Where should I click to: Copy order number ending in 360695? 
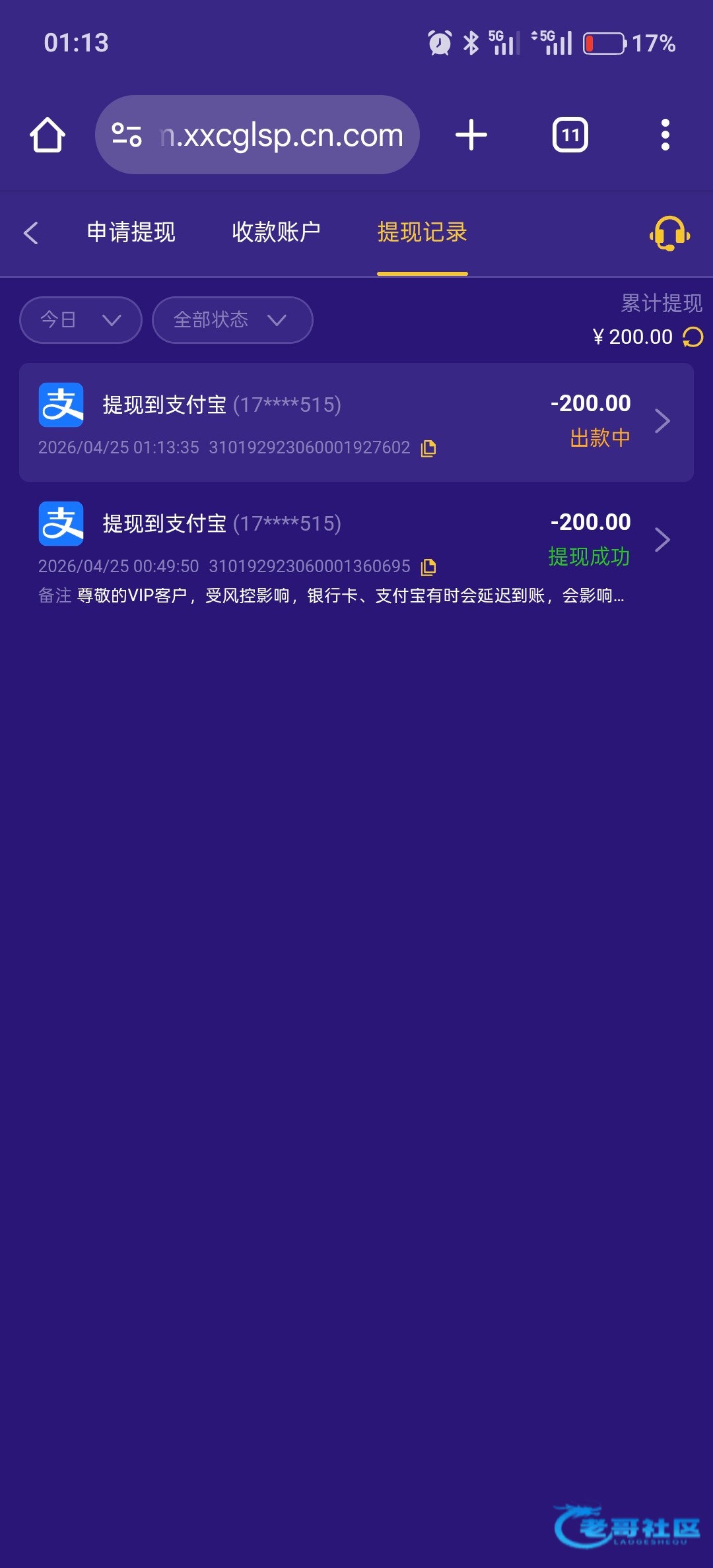[428, 567]
